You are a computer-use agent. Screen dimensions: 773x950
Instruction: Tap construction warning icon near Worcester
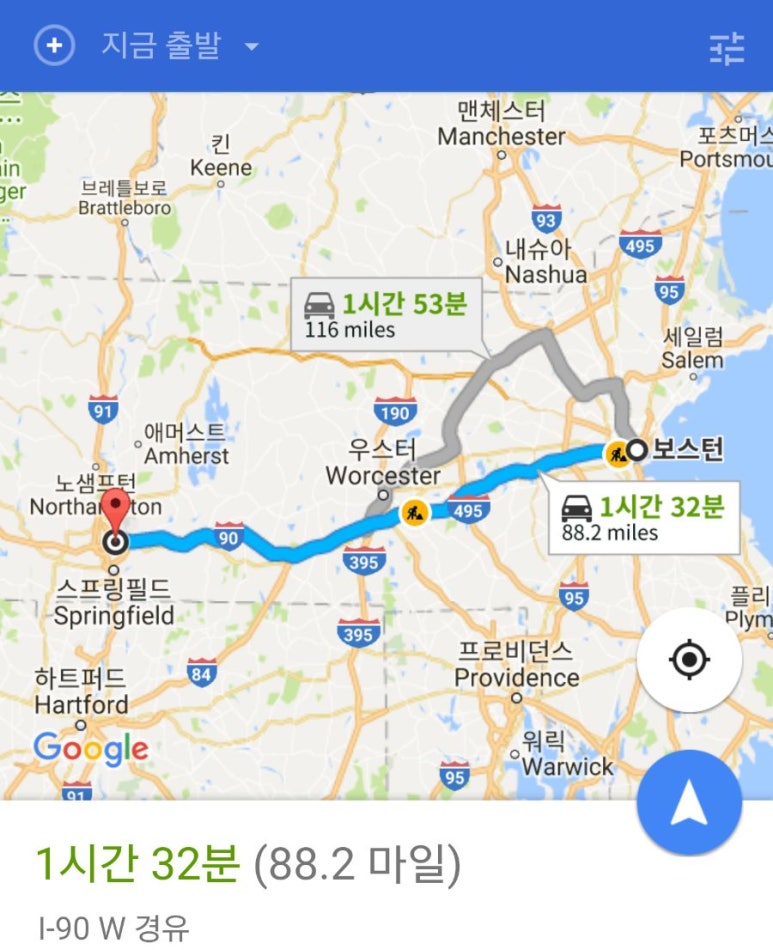tap(414, 513)
